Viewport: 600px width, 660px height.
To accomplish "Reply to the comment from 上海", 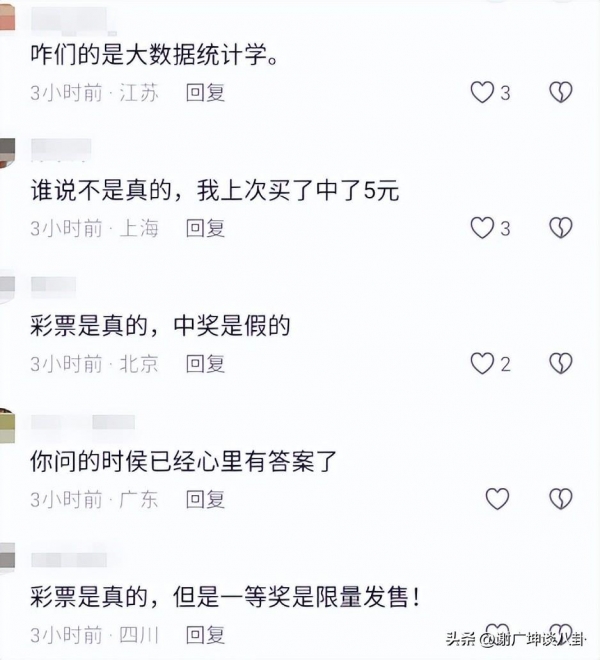I will [206, 228].
